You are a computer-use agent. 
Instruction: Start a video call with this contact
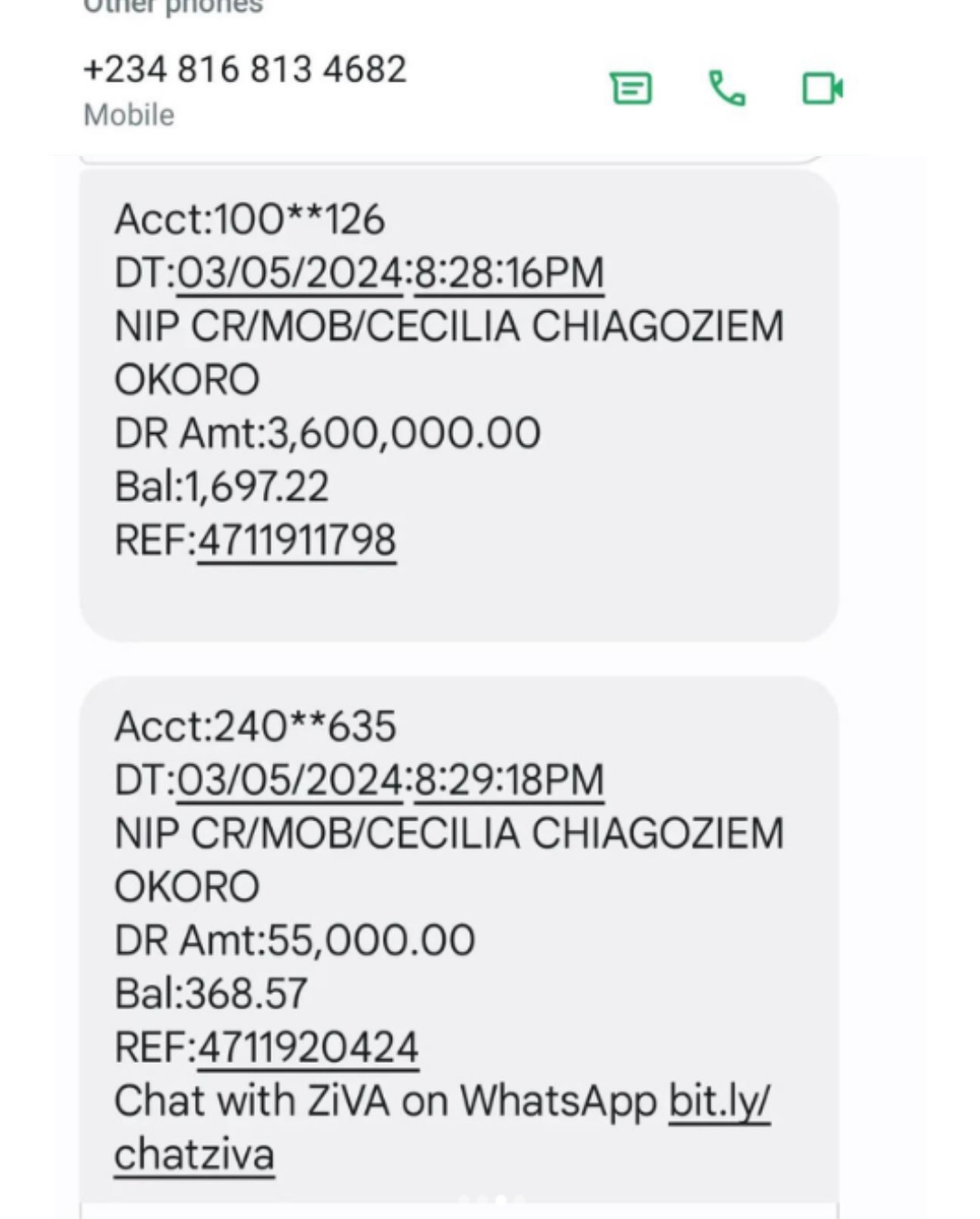pyautogui.click(x=822, y=88)
